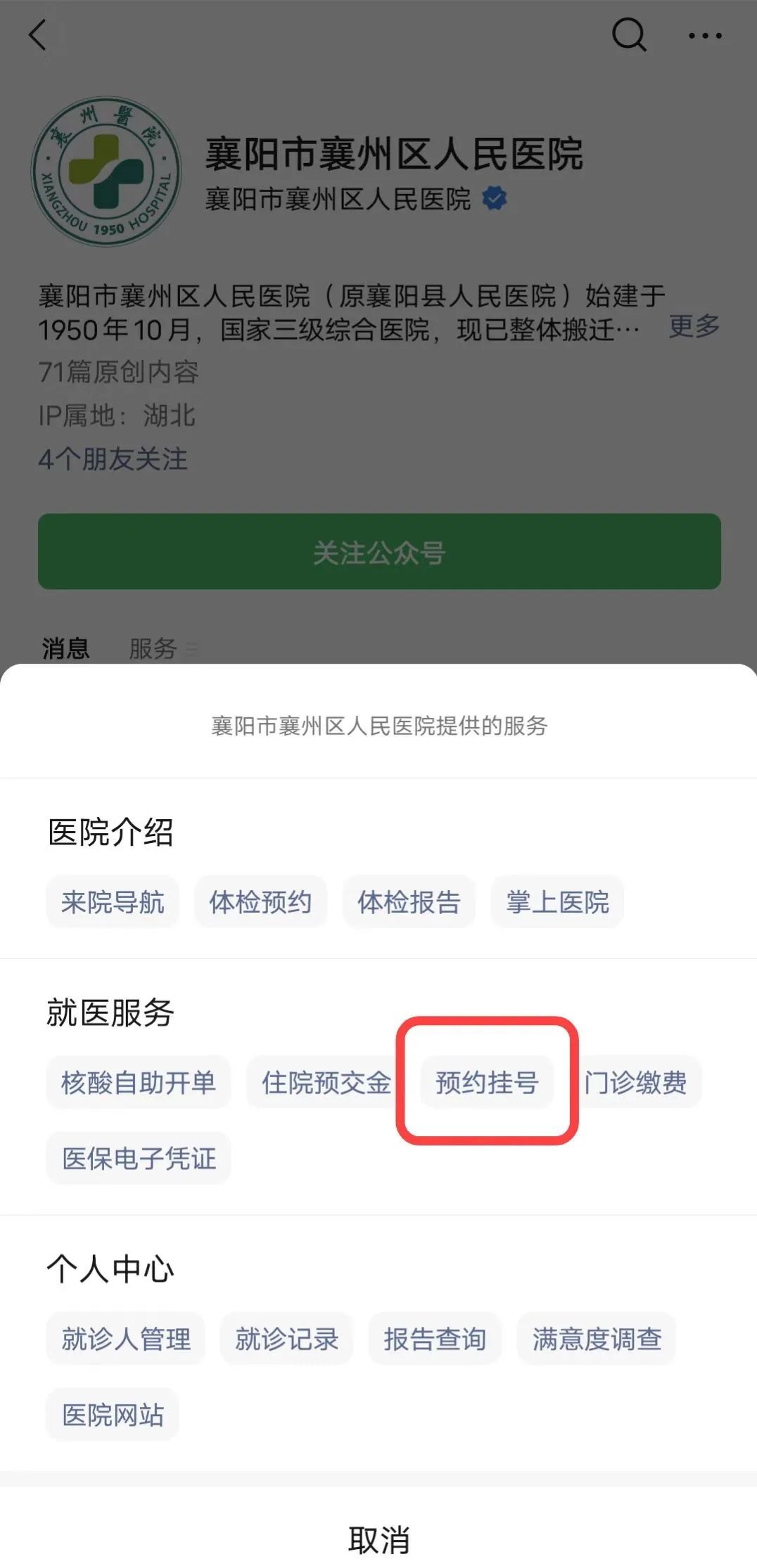This screenshot has height=1568, width=757.
Task: View 就诊记录 visit records
Action: (286, 1338)
